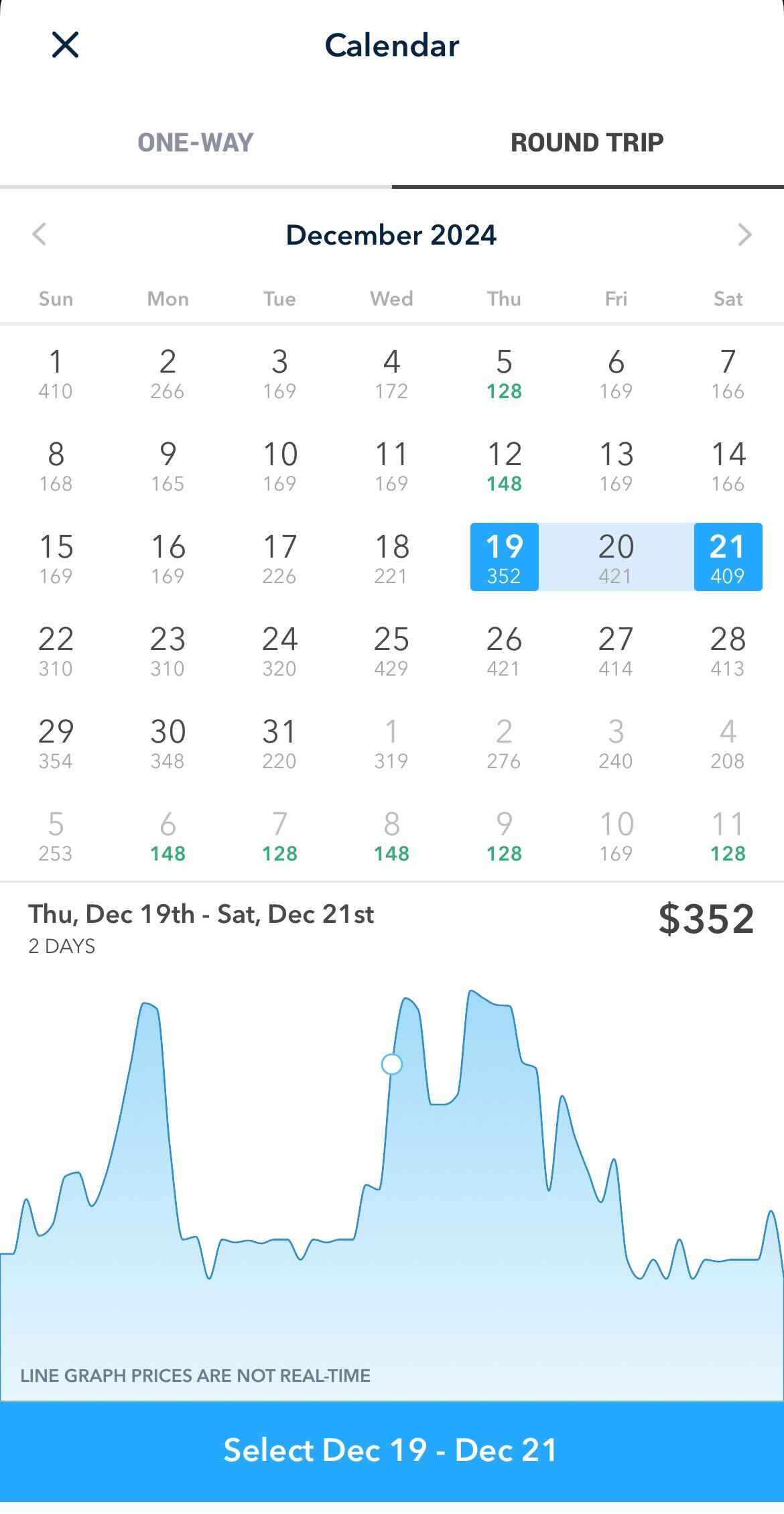The image size is (784, 1514).
Task: Select December 28 priced at 413
Action: 728,650
